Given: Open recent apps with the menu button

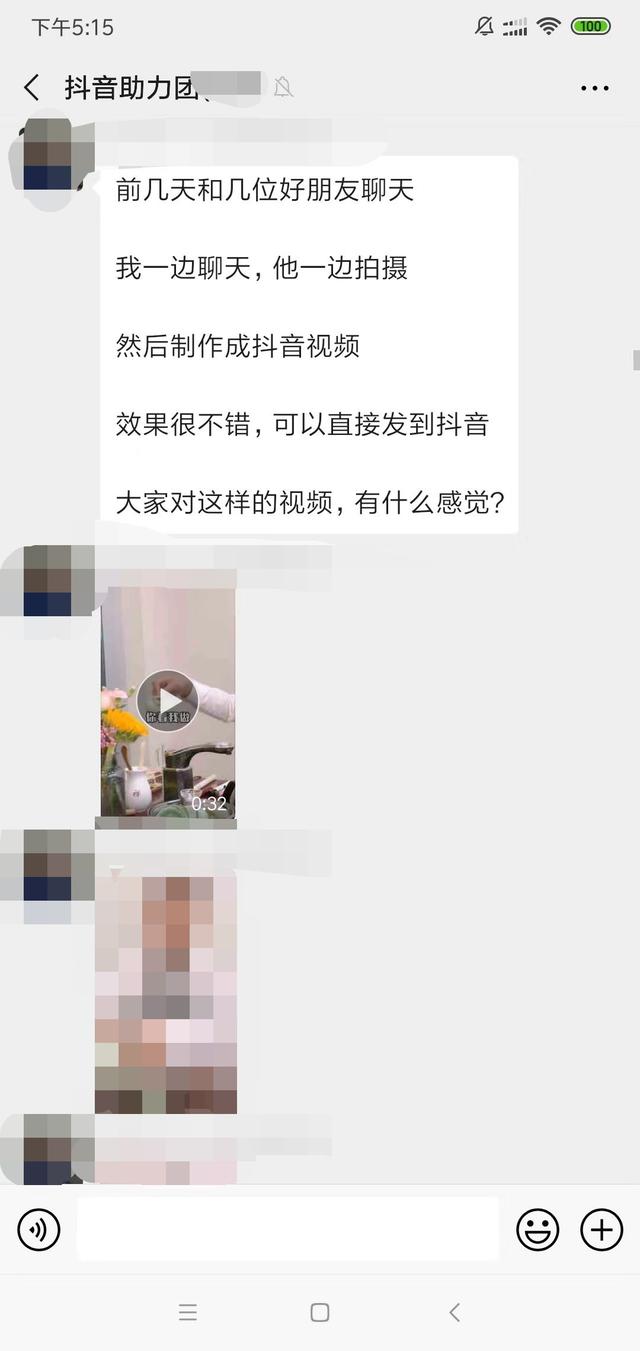Looking at the screenshot, I should (188, 1313).
